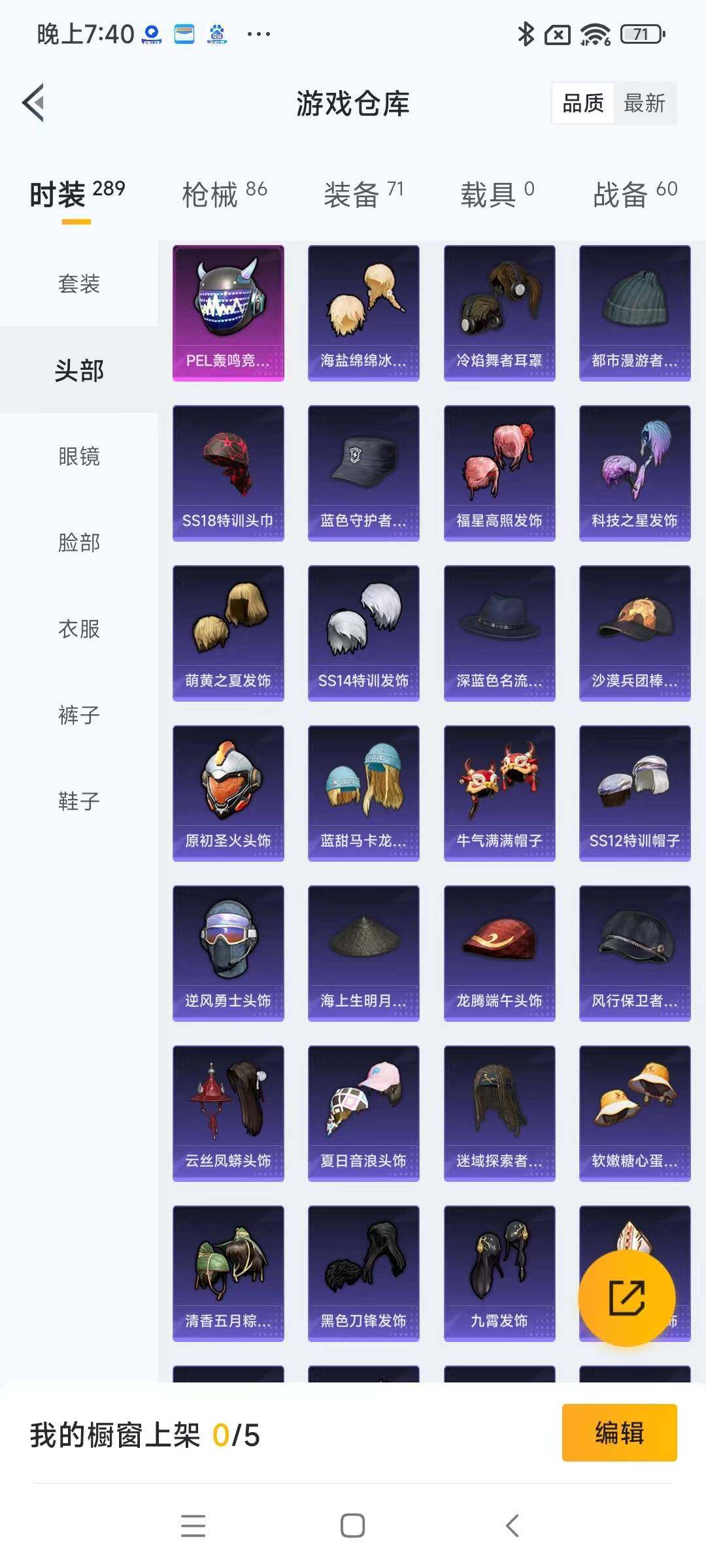Go back from the 游戏仓库 page

click(34, 103)
